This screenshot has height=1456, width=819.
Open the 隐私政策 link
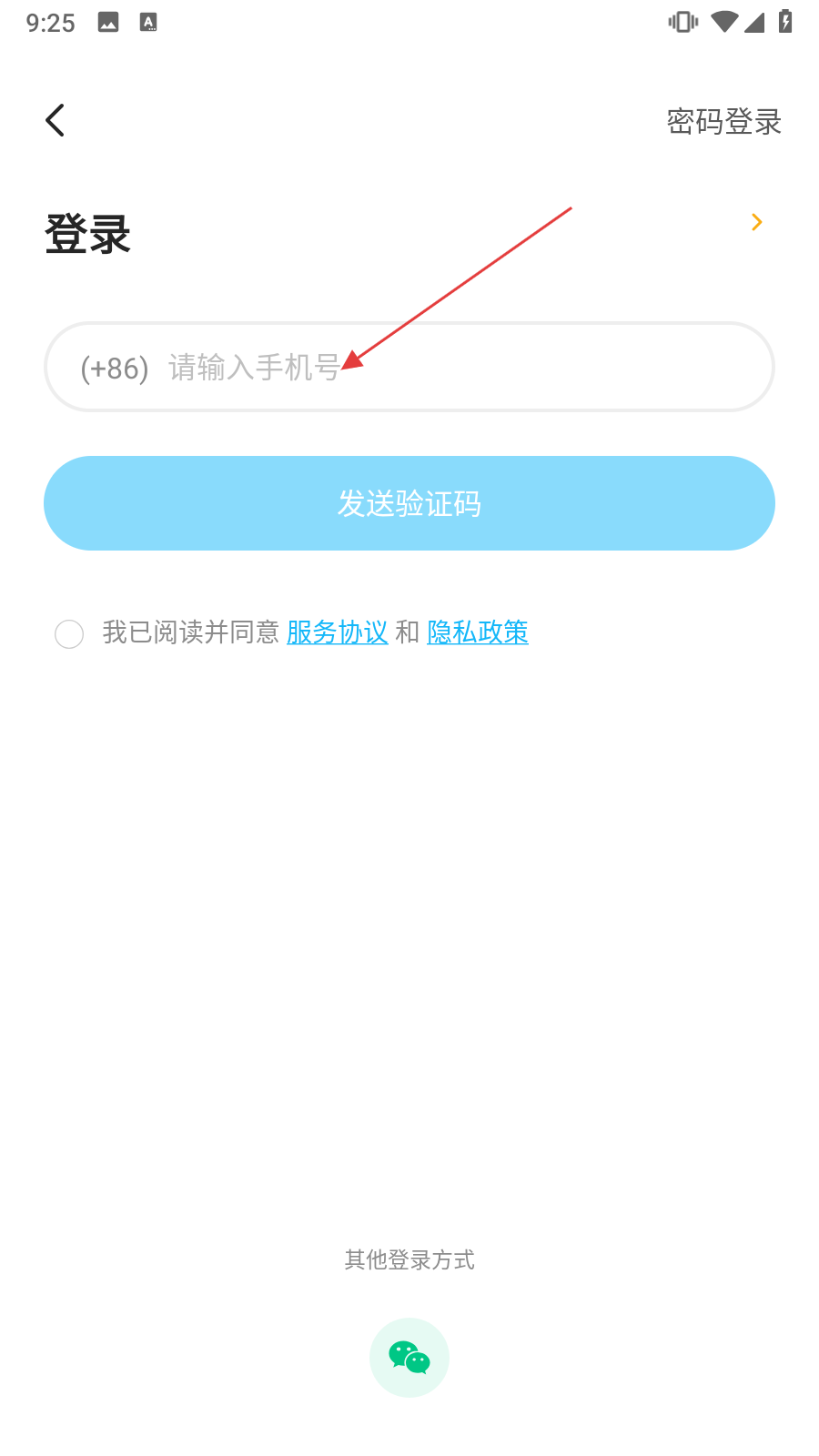point(478,632)
